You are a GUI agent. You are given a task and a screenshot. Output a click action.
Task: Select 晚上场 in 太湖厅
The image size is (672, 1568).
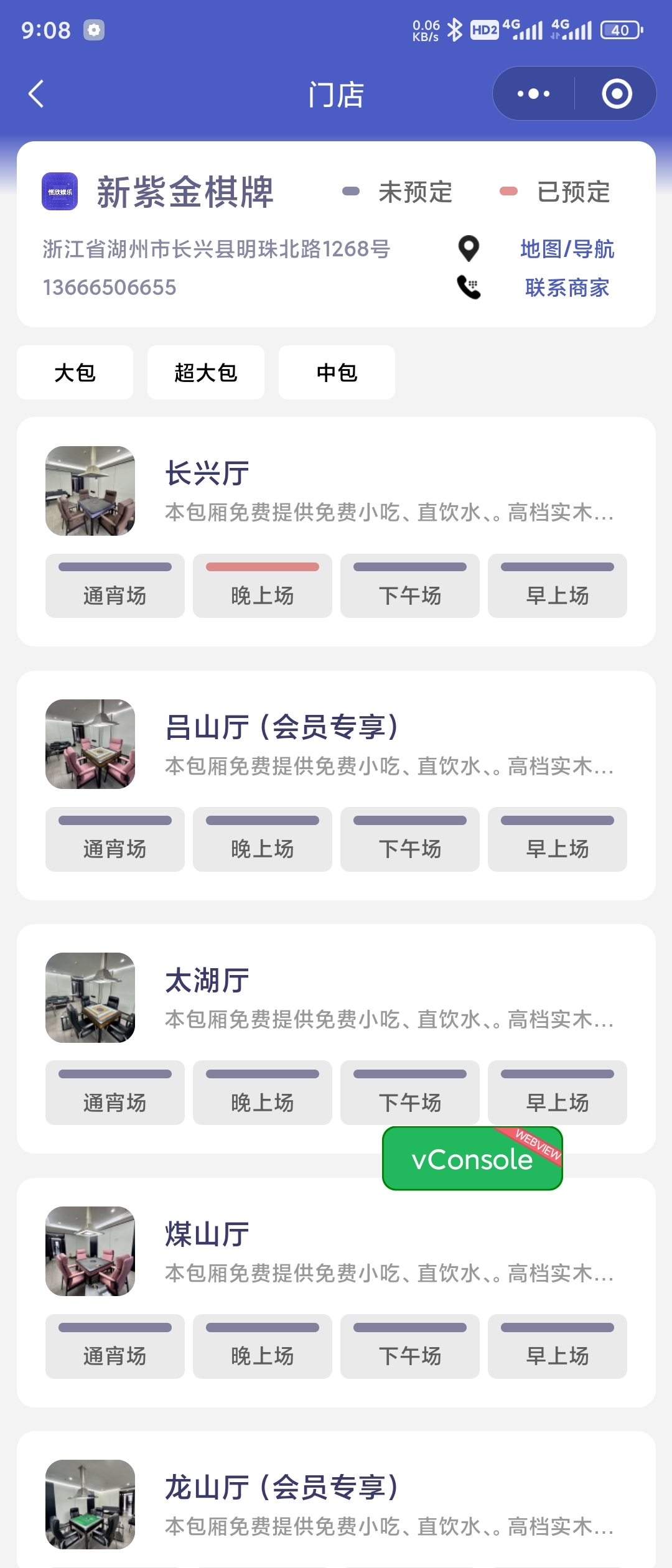pyautogui.click(x=262, y=1093)
